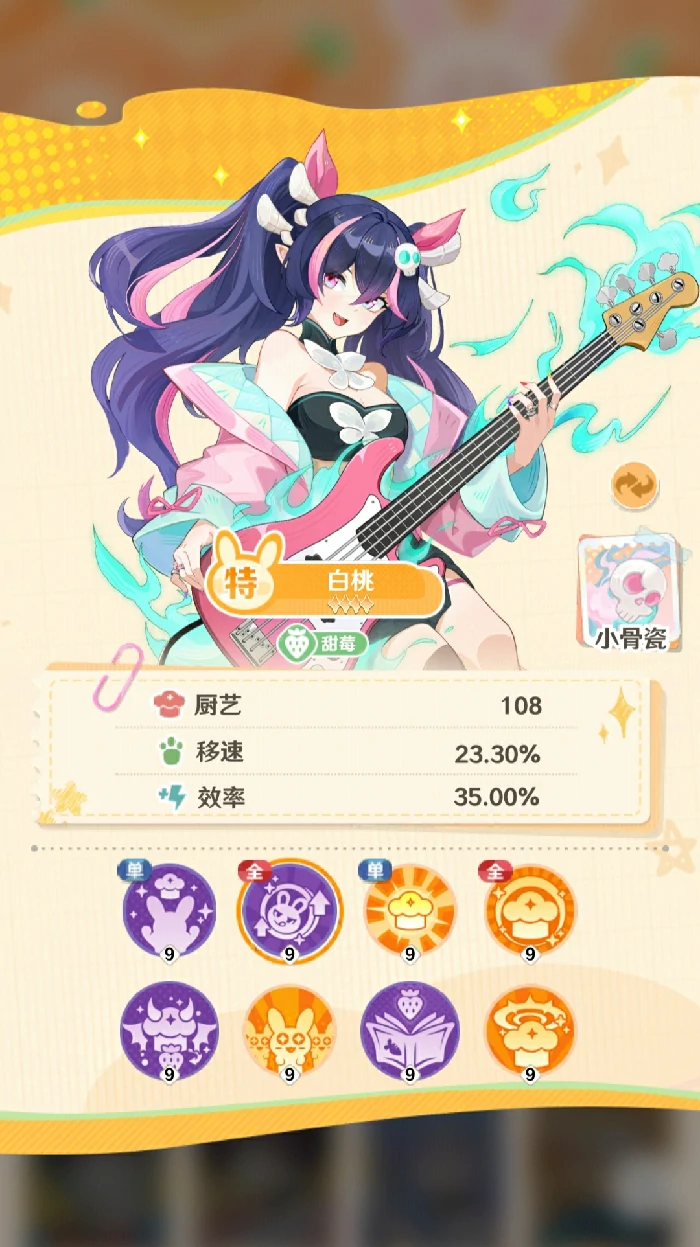
Task: View the purple strawberry book skill
Action: click(x=410, y=1030)
